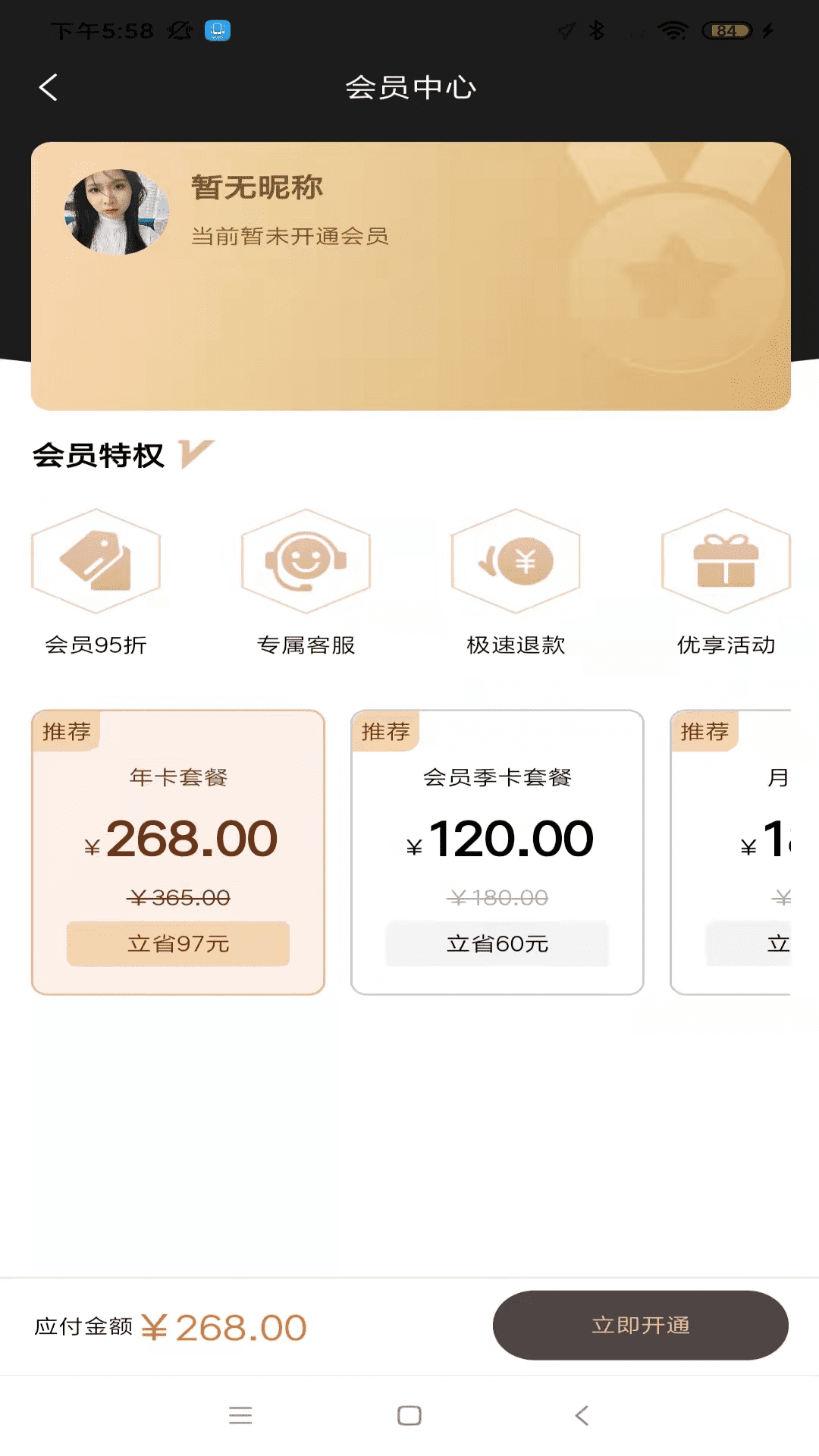Screen dimensions: 819x1456
Task: Open the system recent apps menu
Action: 240,1415
